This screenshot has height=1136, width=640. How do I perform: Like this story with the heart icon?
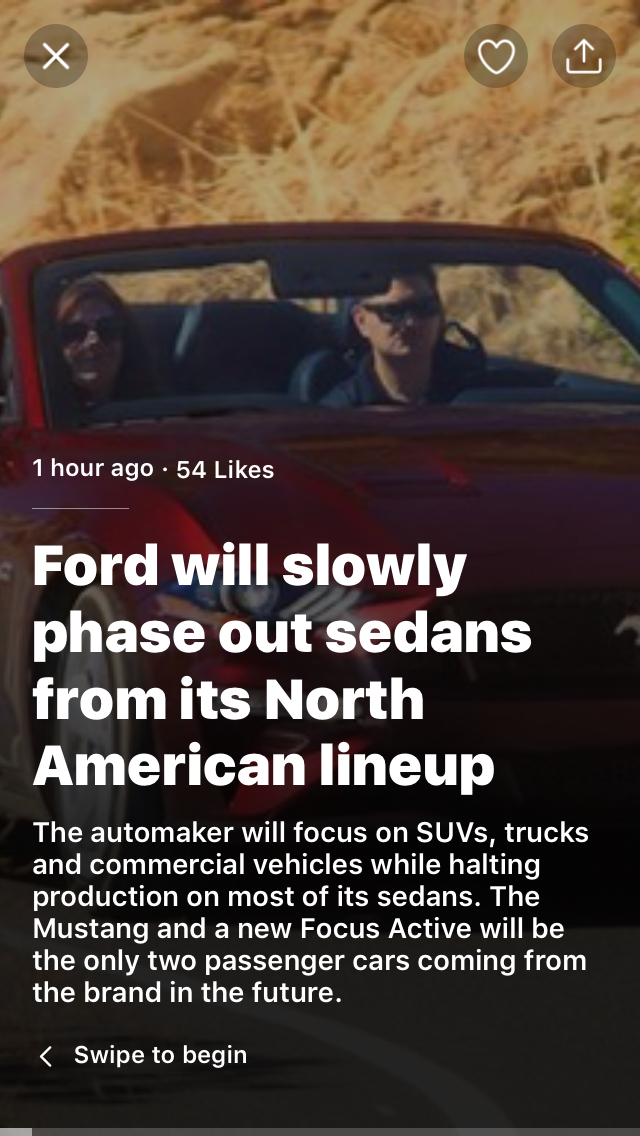click(x=496, y=56)
